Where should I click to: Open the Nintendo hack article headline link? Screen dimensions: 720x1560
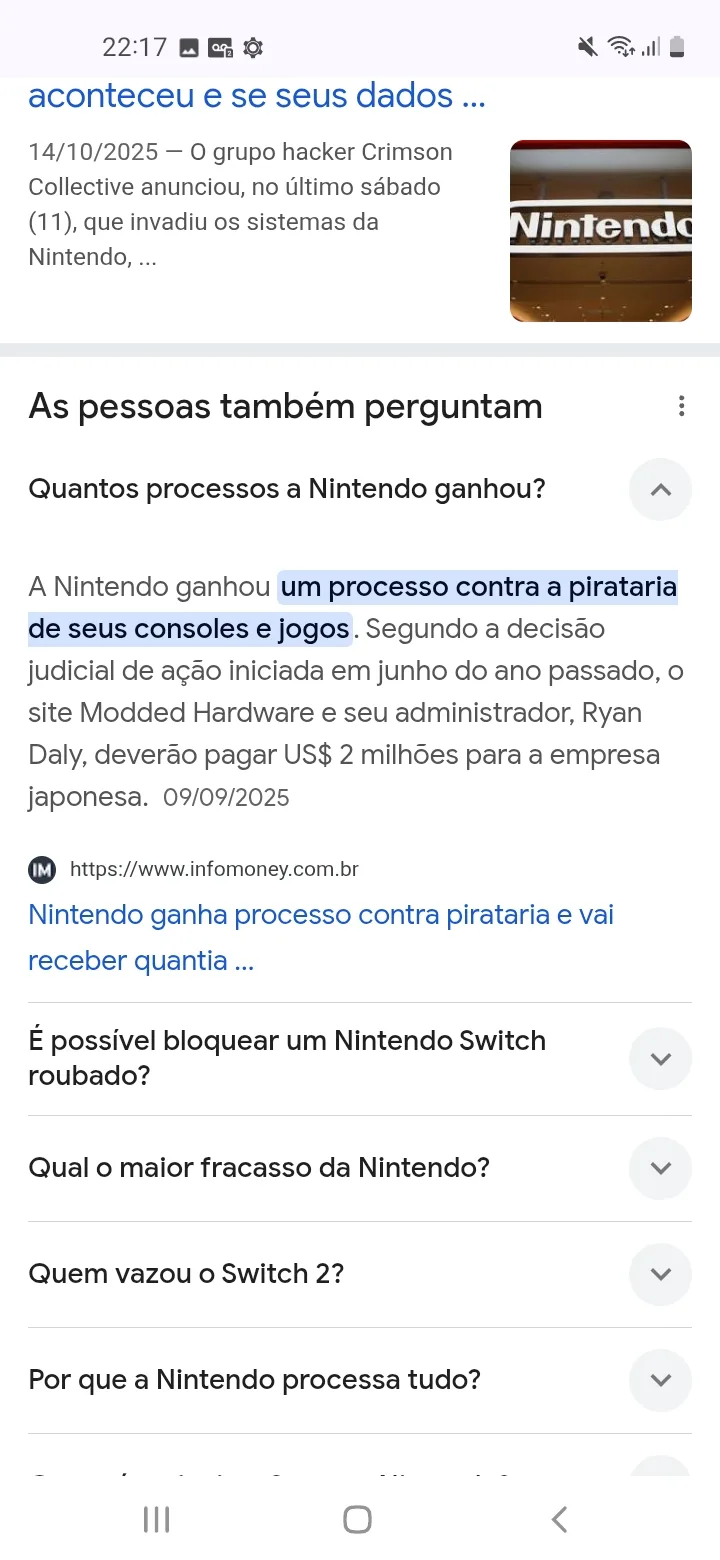257,96
